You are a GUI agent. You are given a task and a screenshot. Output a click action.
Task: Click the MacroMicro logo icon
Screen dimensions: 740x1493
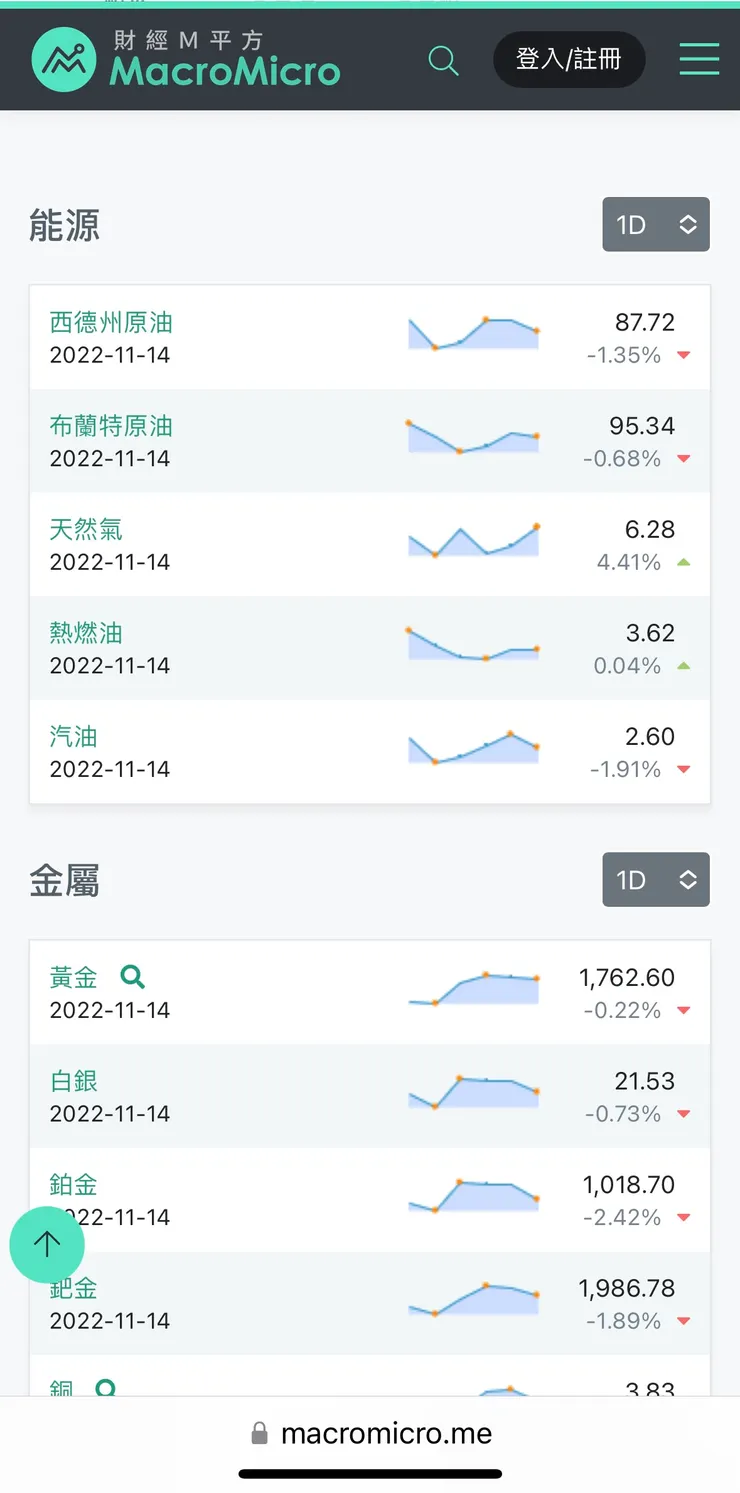(64, 59)
